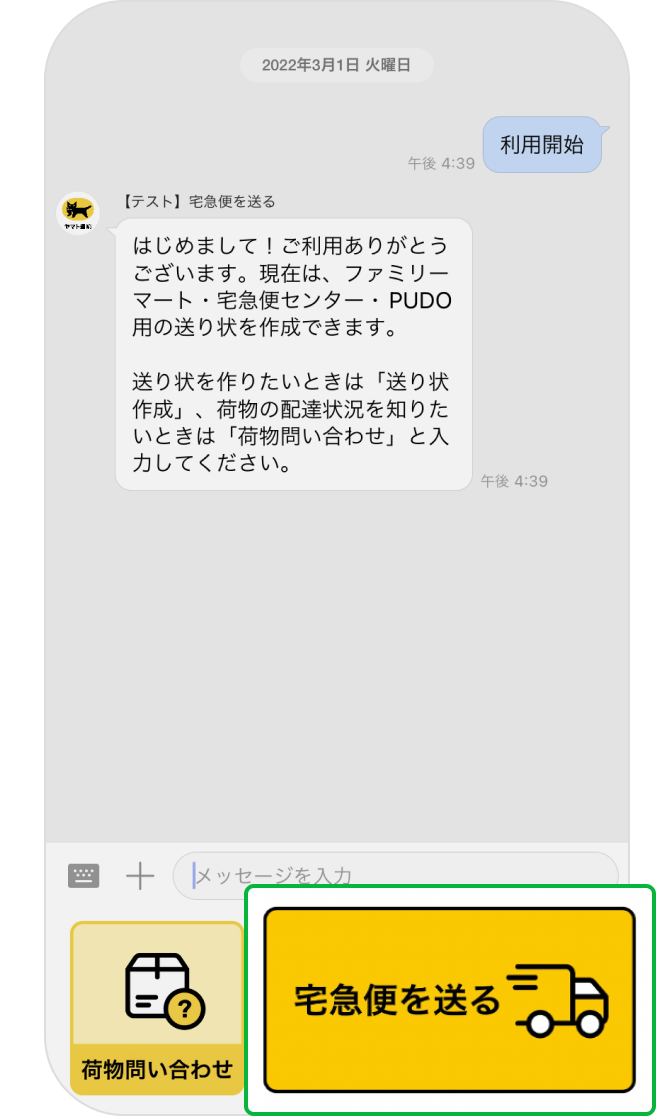Open the 荷物問い合わせ parcel inquiry button
Image resolution: width=668 pixels, height=1116 pixels.
pyautogui.click(x=157, y=1007)
